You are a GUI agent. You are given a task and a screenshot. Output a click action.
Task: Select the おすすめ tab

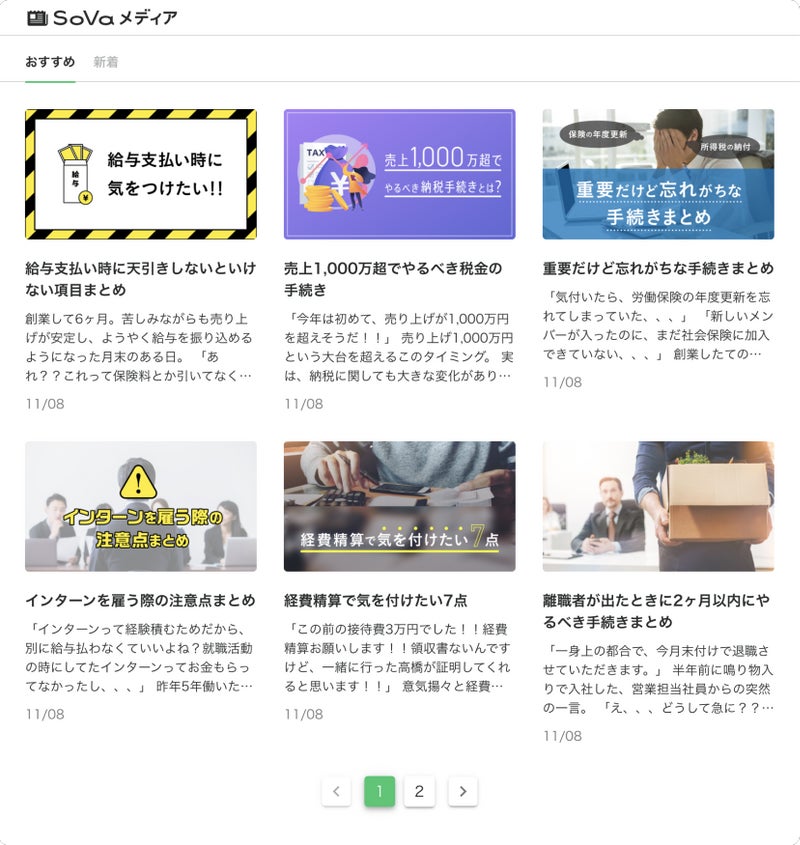50,62
